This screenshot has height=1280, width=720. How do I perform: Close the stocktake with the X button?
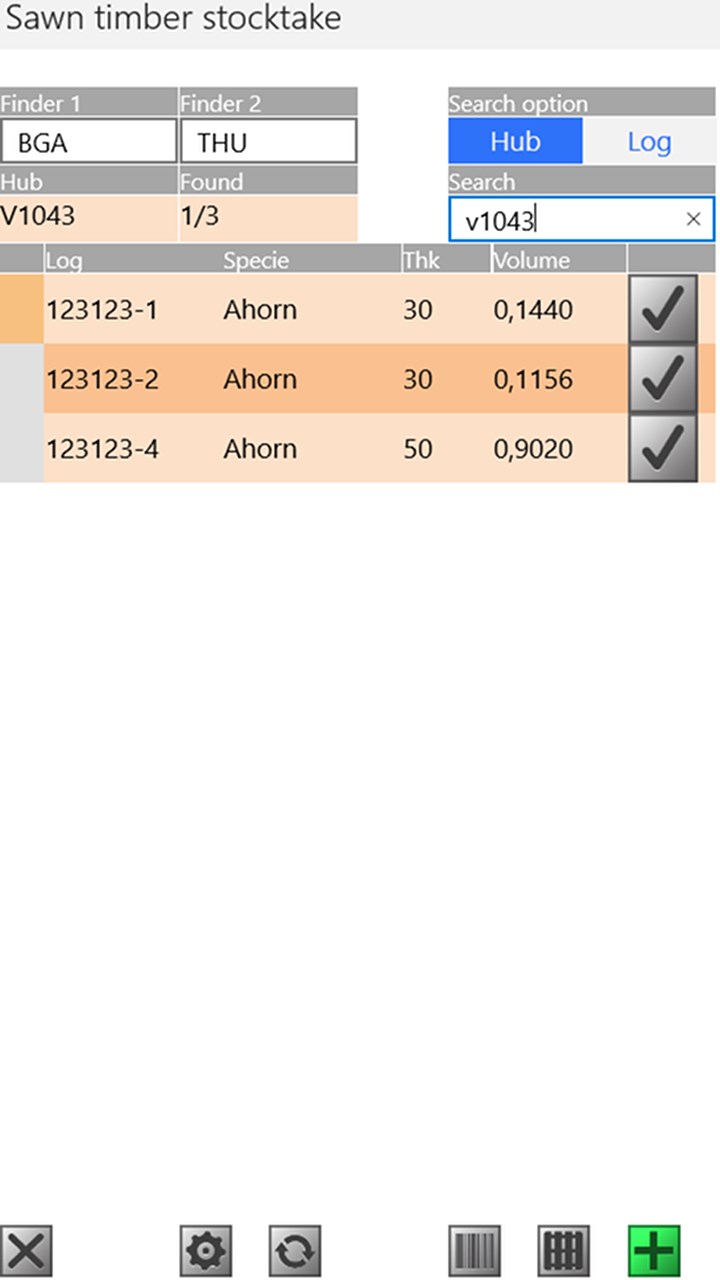coord(26,1251)
